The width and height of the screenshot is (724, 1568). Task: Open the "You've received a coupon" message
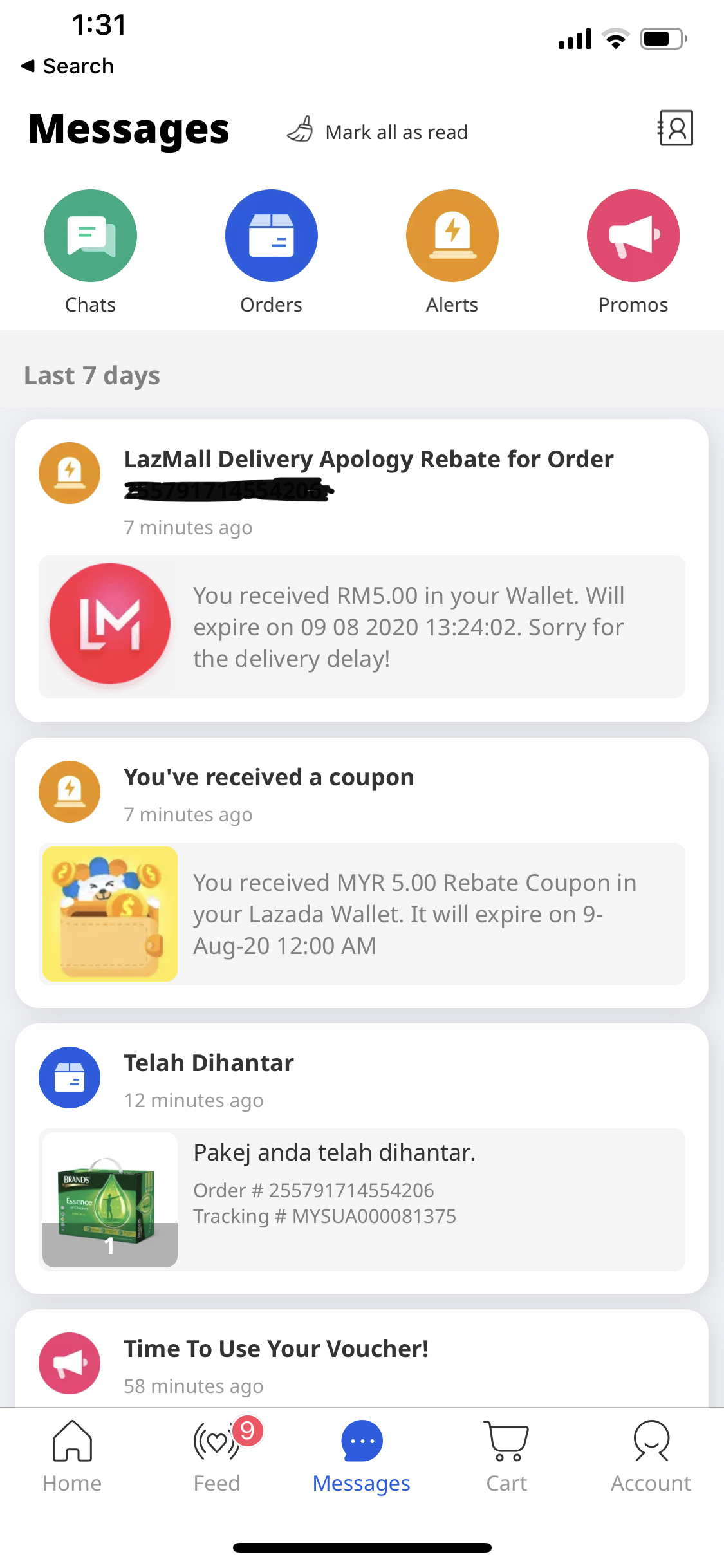pyautogui.click(x=362, y=873)
